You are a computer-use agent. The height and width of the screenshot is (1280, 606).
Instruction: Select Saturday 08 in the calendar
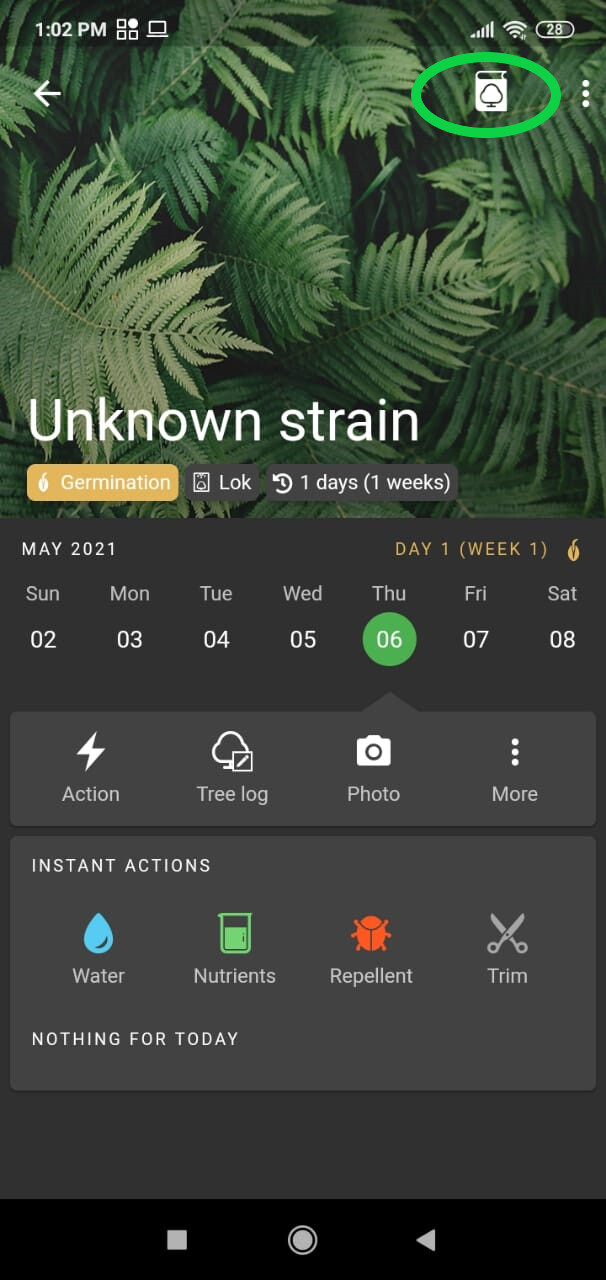coord(562,639)
